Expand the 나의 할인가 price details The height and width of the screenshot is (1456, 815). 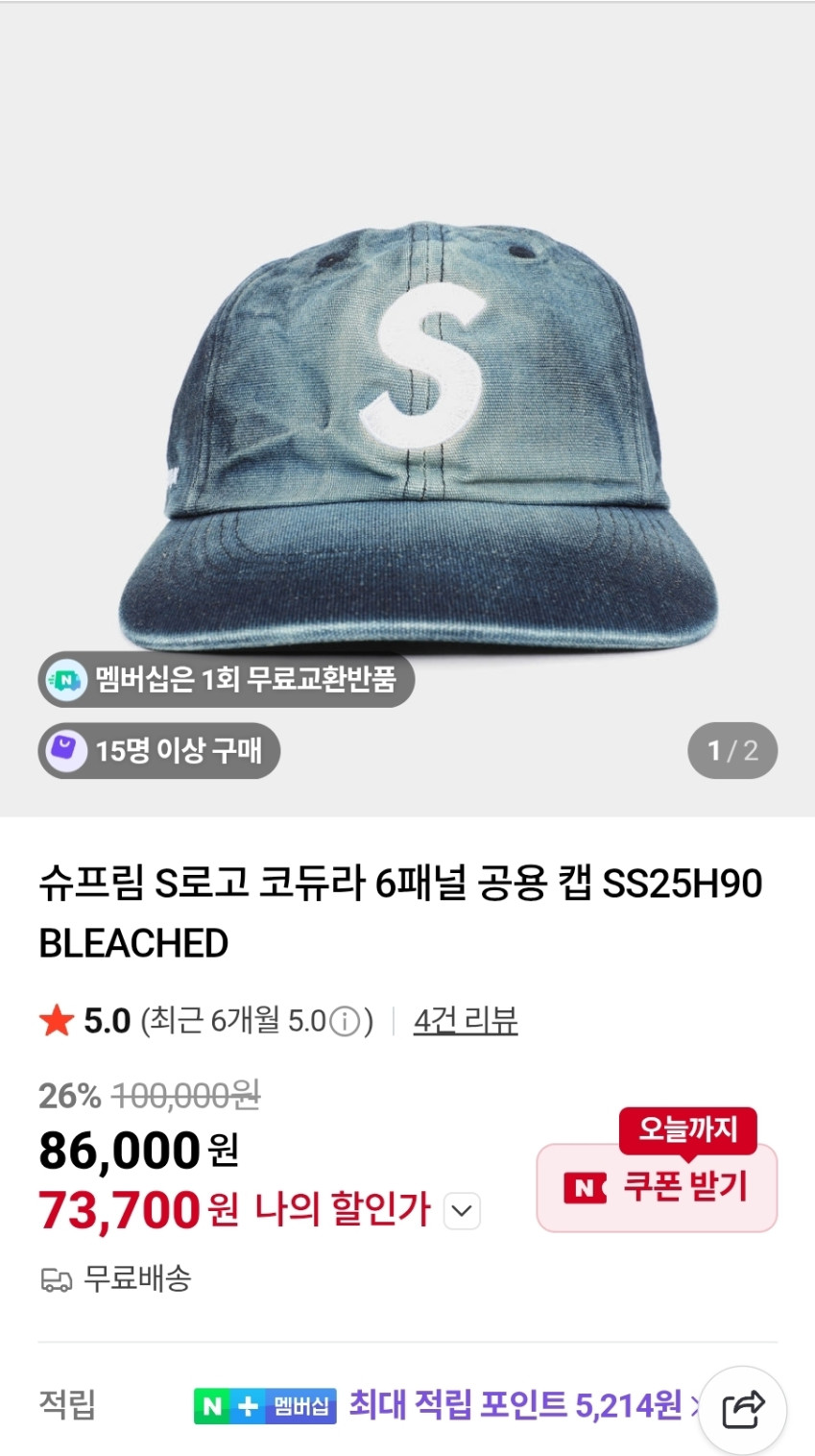pos(462,1211)
